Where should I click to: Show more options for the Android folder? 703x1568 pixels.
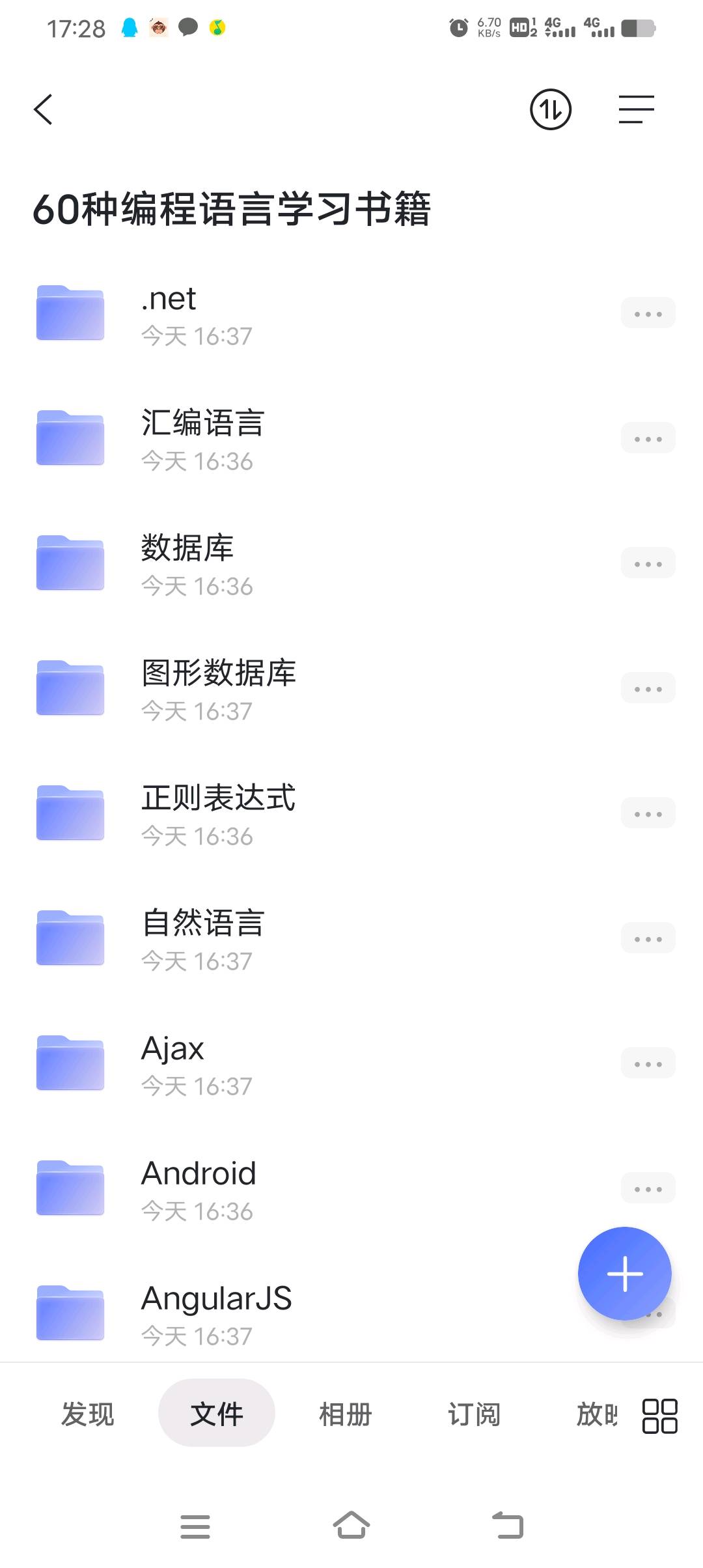[648, 1189]
